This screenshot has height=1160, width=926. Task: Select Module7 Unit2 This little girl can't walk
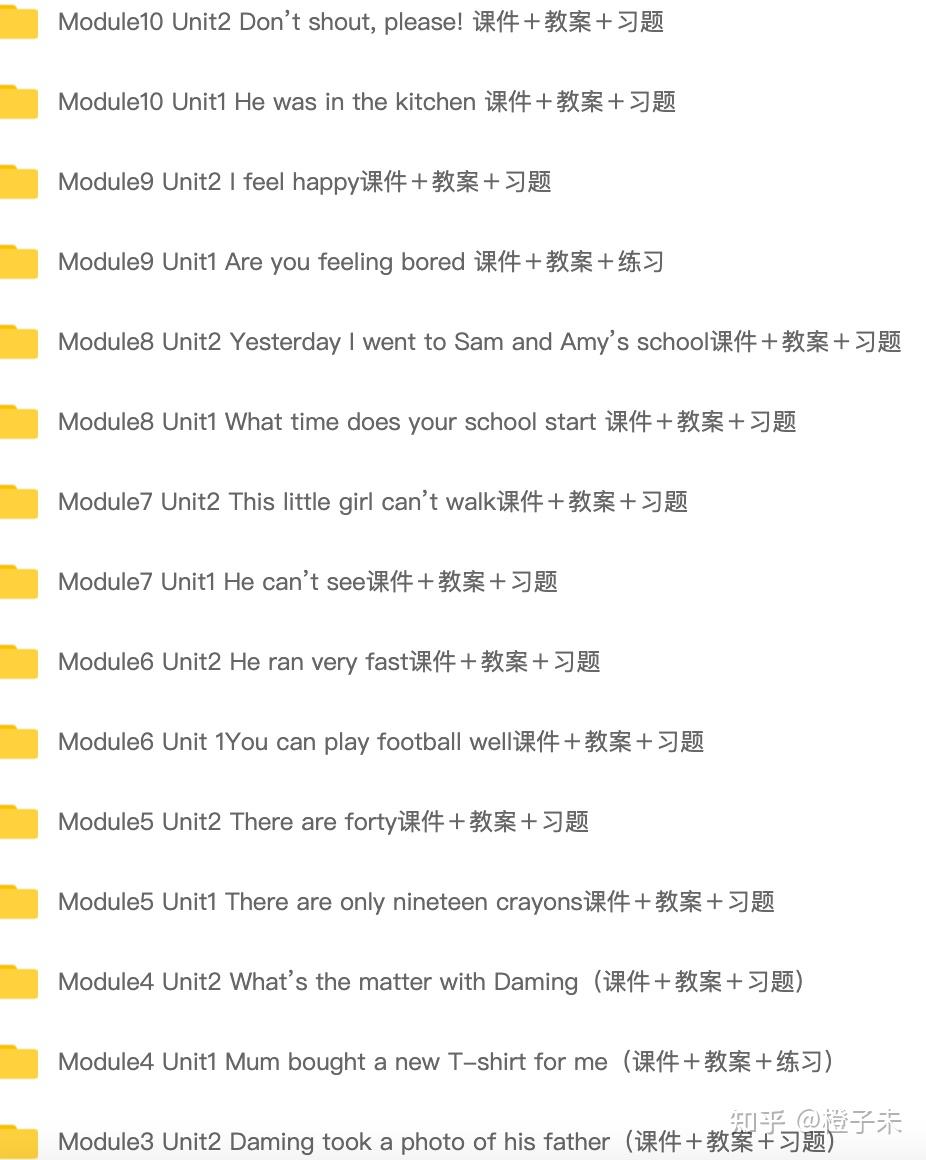coord(373,501)
